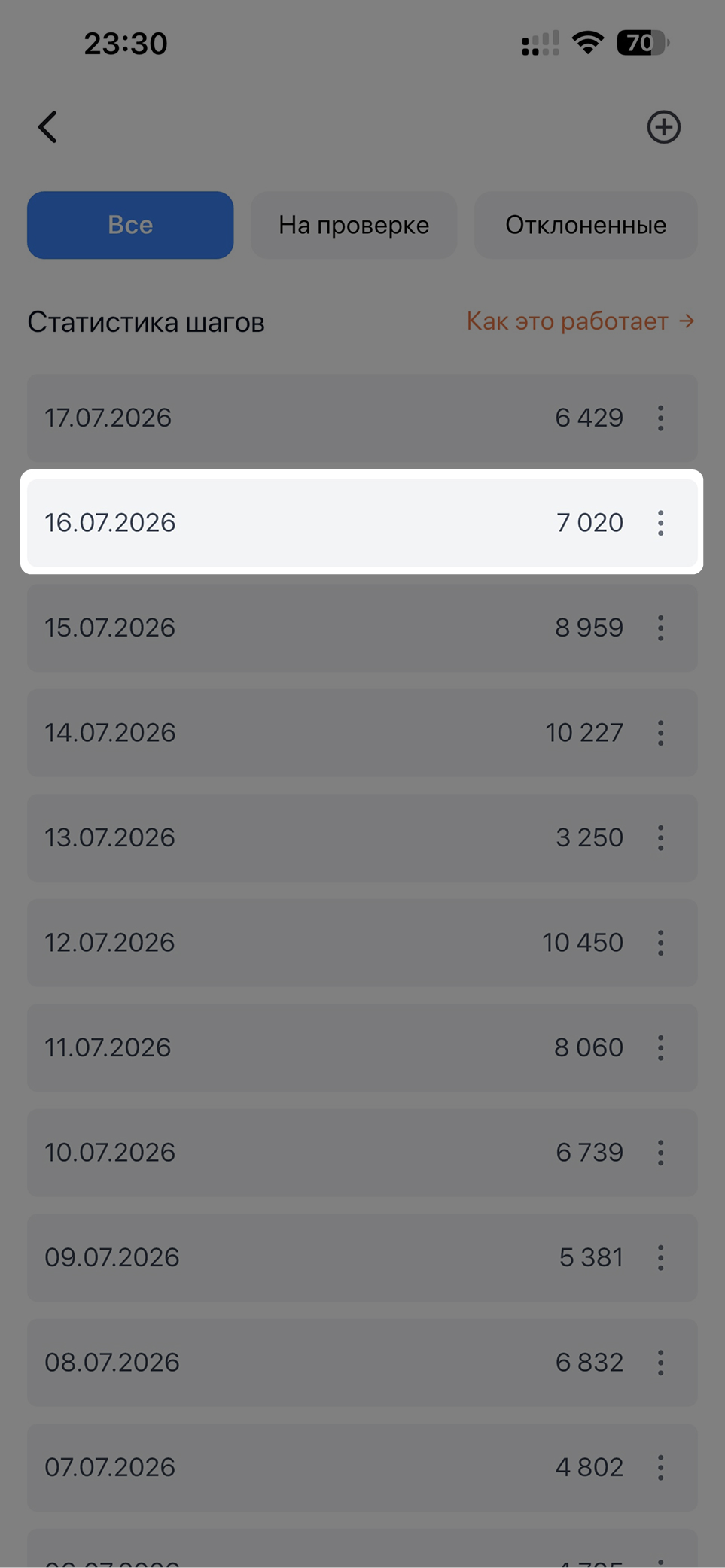
Task: Select the Все filter tab
Action: tap(130, 225)
